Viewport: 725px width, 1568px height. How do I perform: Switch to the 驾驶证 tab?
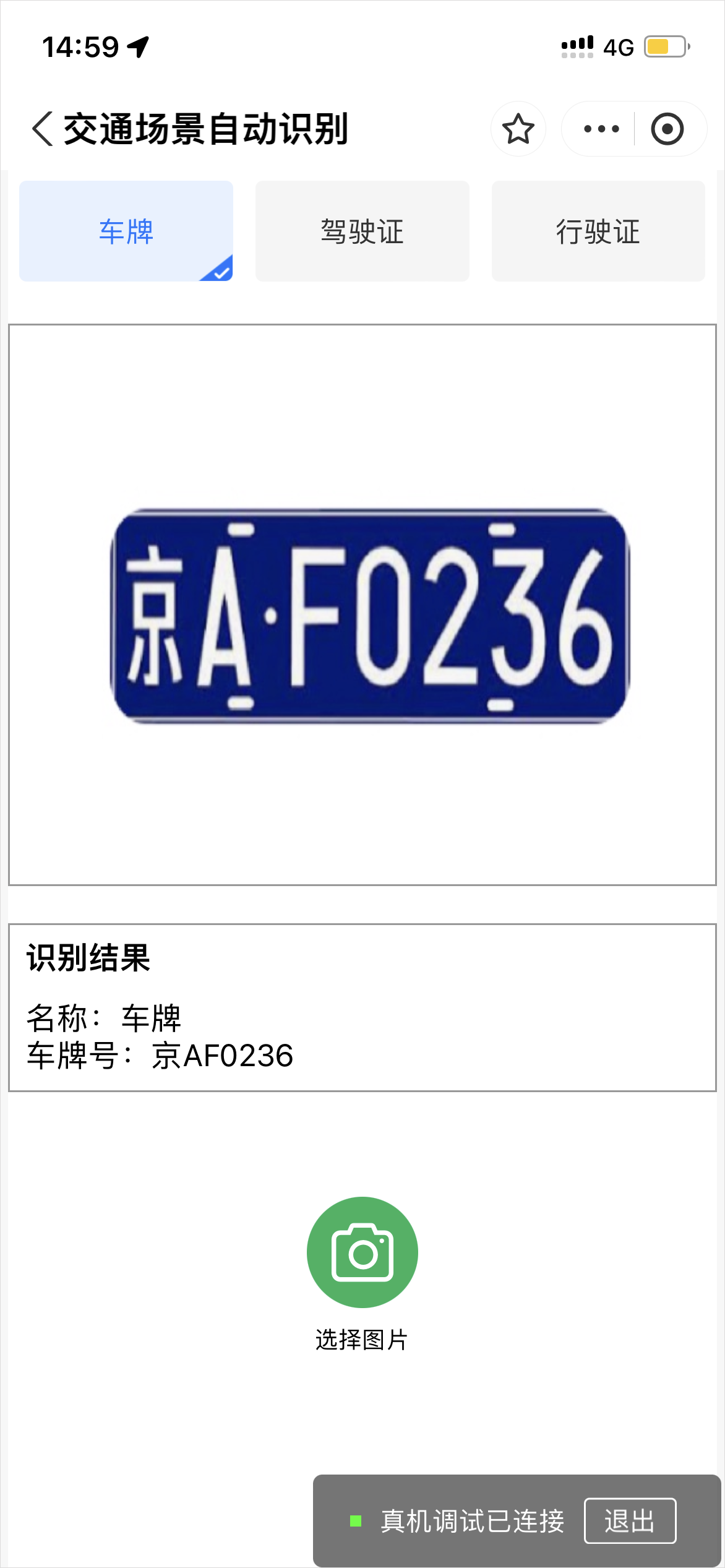point(362,231)
